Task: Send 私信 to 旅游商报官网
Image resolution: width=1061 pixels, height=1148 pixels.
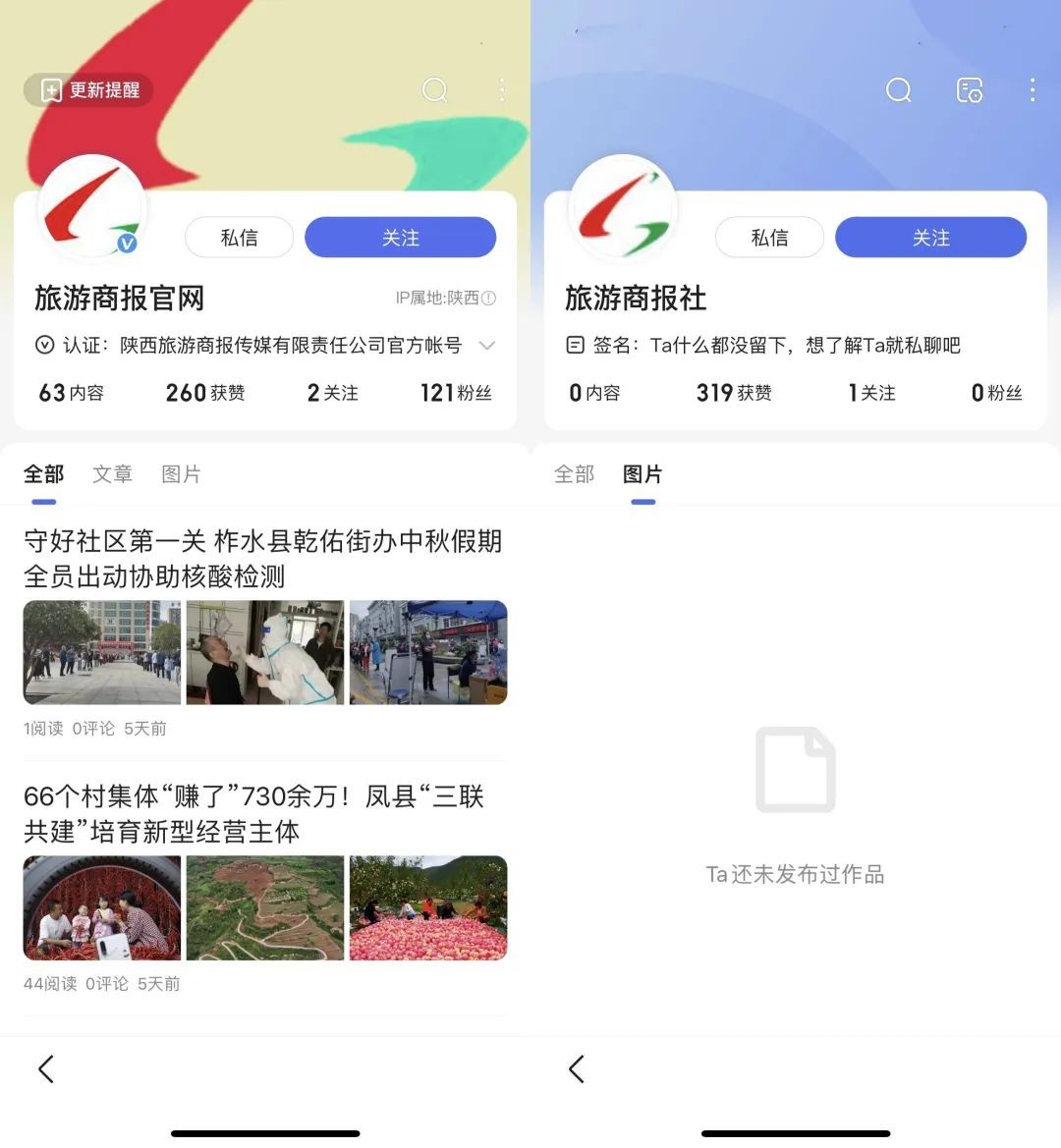Action: click(x=239, y=238)
